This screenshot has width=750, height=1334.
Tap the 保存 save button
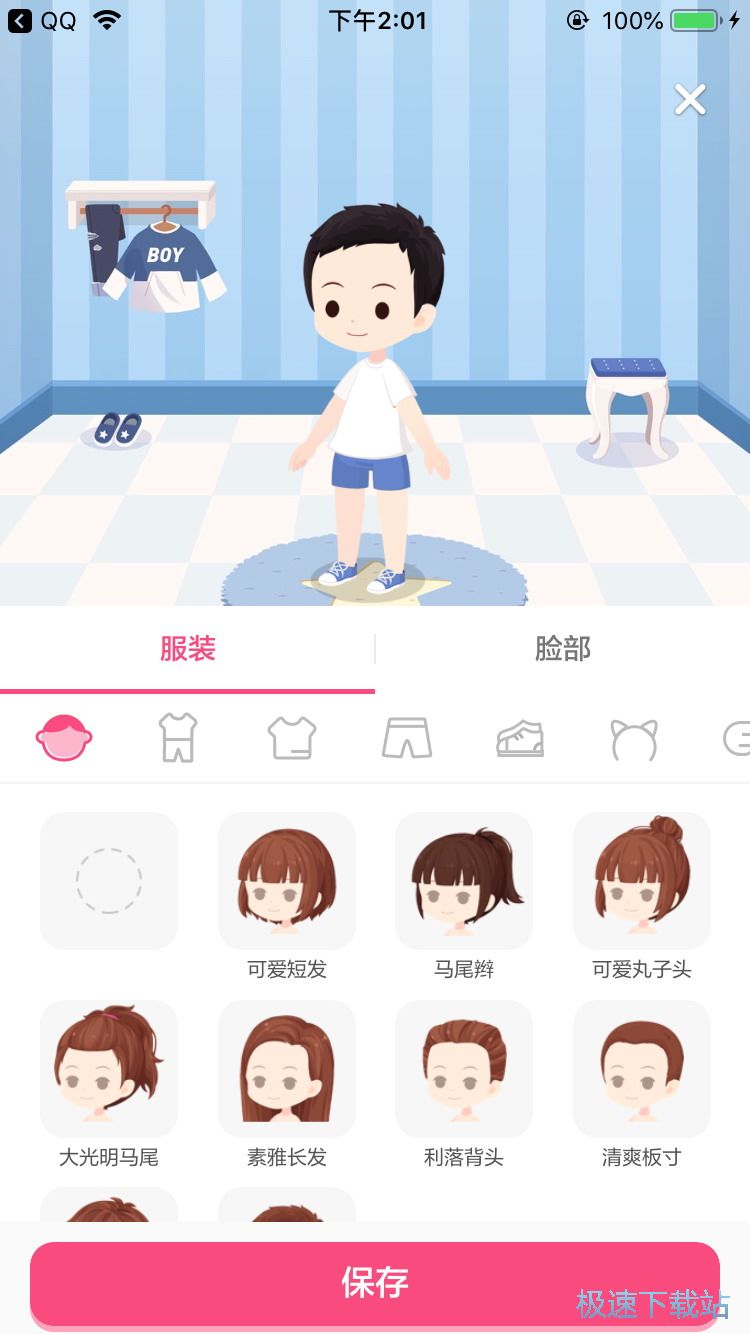[375, 1282]
